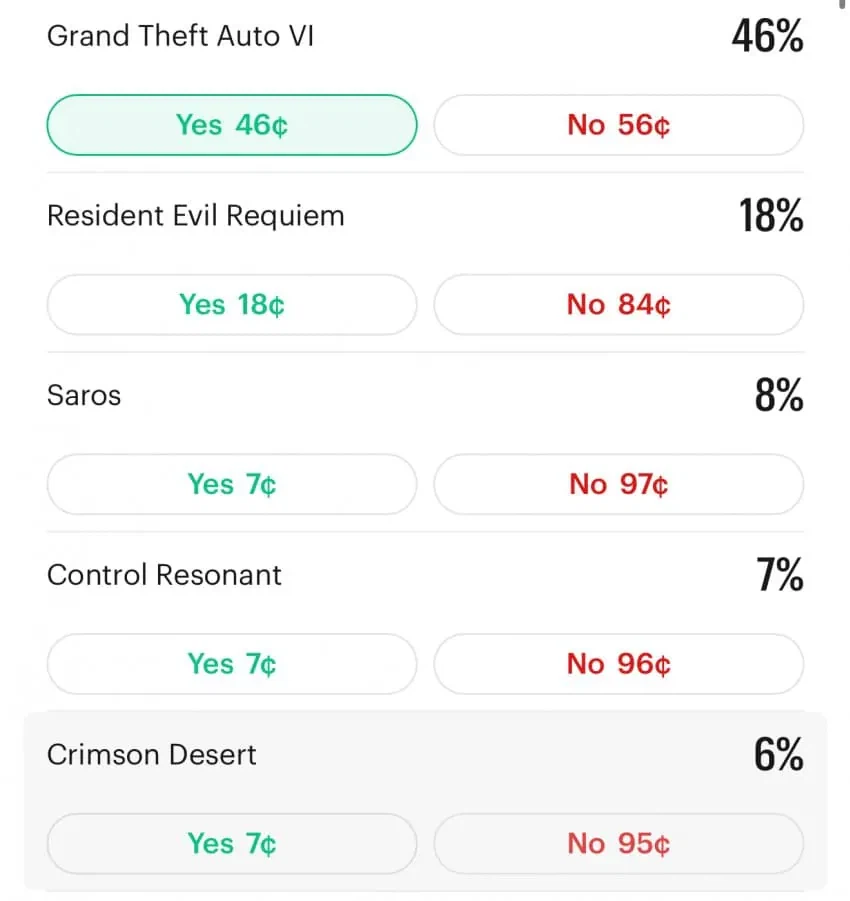Choose No 56¢ for Grand Theft Auto VI
Screen dimensions: 850x901
pos(618,125)
